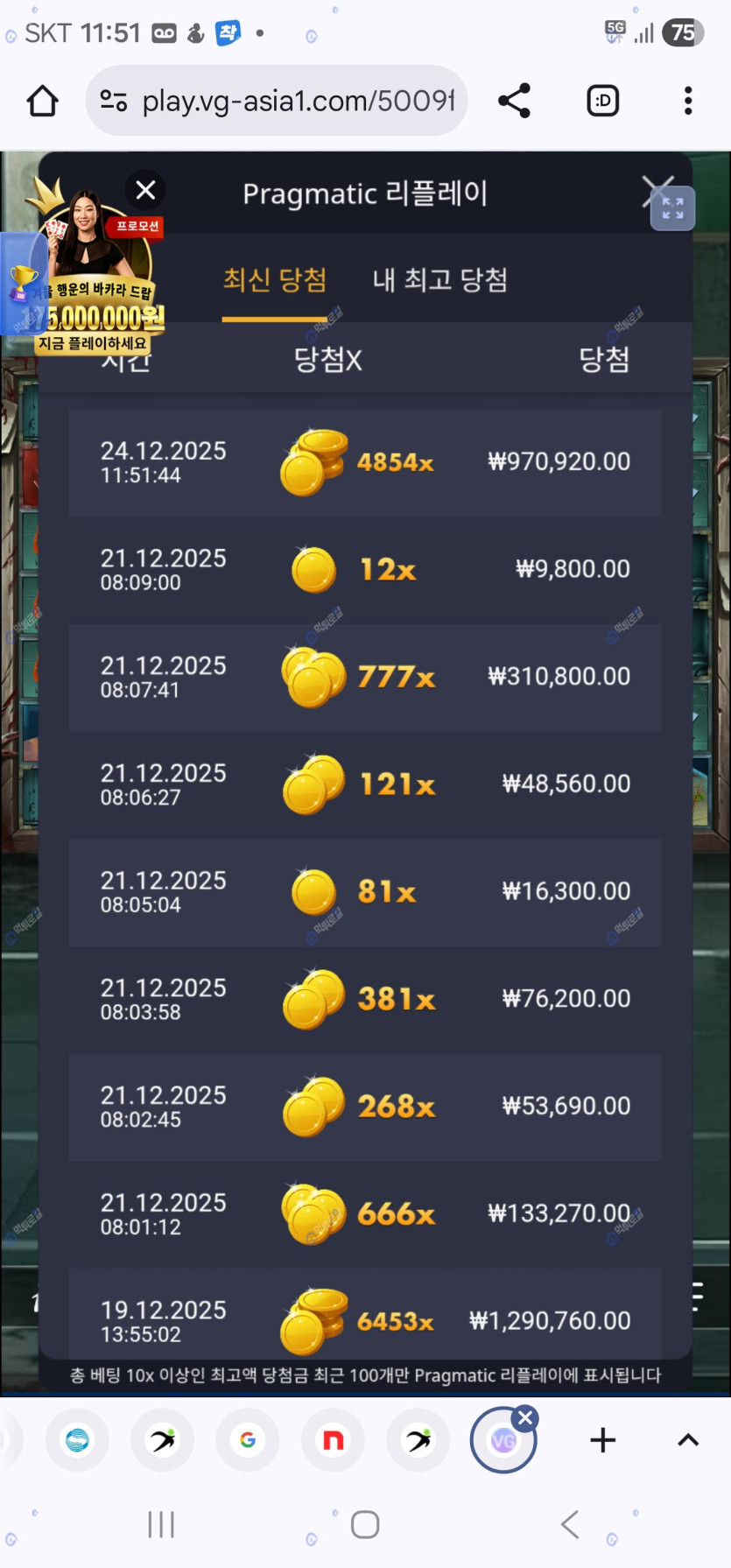
Task: Open the replay for the 4854x win
Action: coord(365,462)
